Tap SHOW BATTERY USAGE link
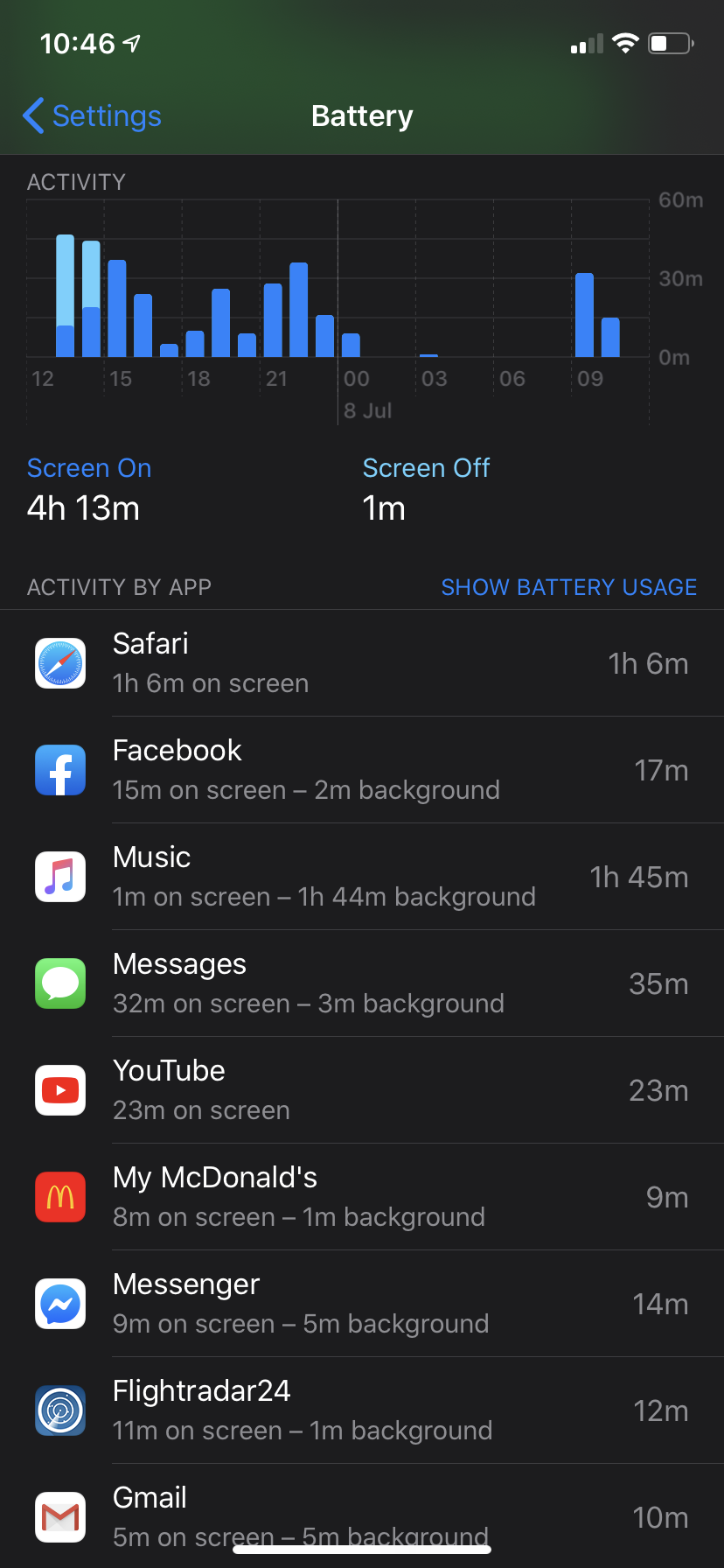The width and height of the screenshot is (724, 1568). click(x=568, y=587)
